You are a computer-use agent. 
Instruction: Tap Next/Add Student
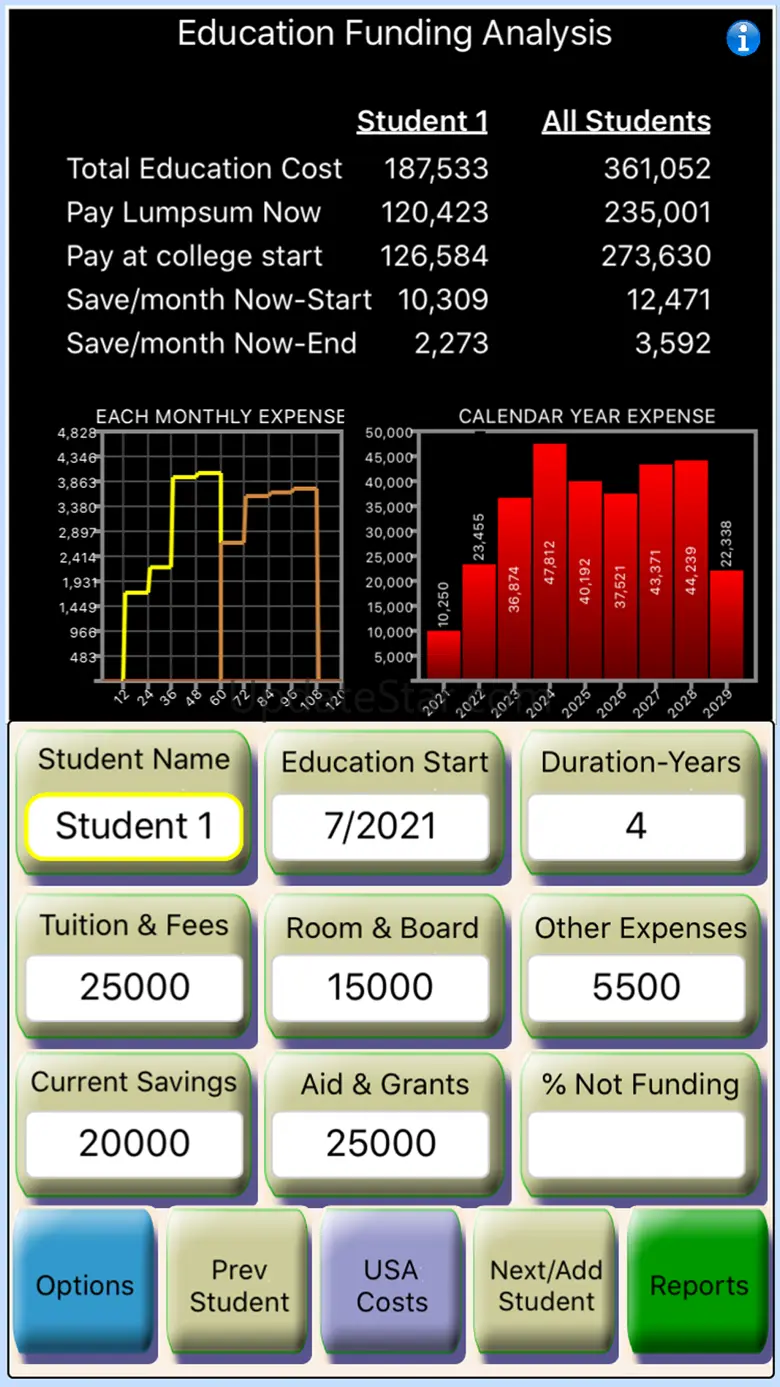coord(546,1286)
